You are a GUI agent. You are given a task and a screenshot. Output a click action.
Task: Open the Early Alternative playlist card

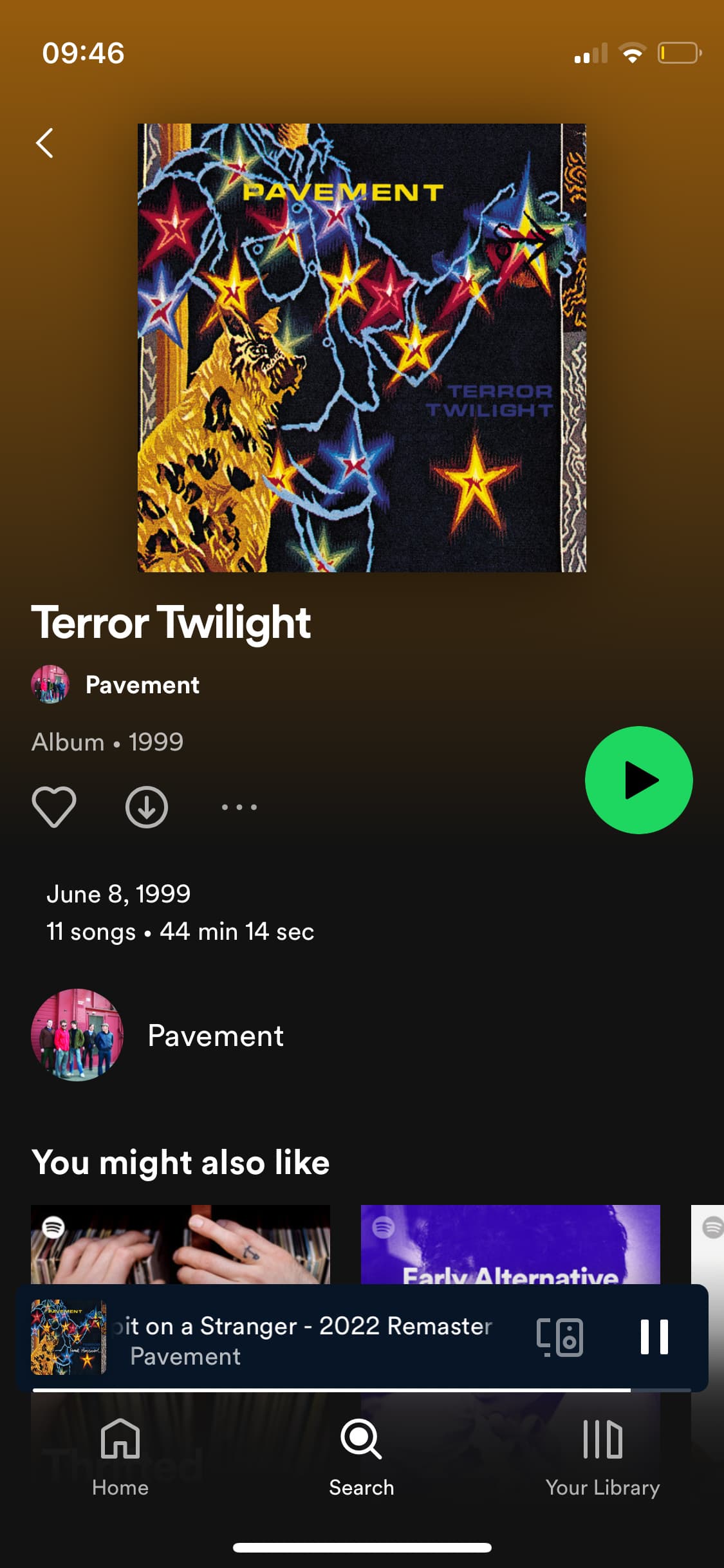(x=510, y=1244)
